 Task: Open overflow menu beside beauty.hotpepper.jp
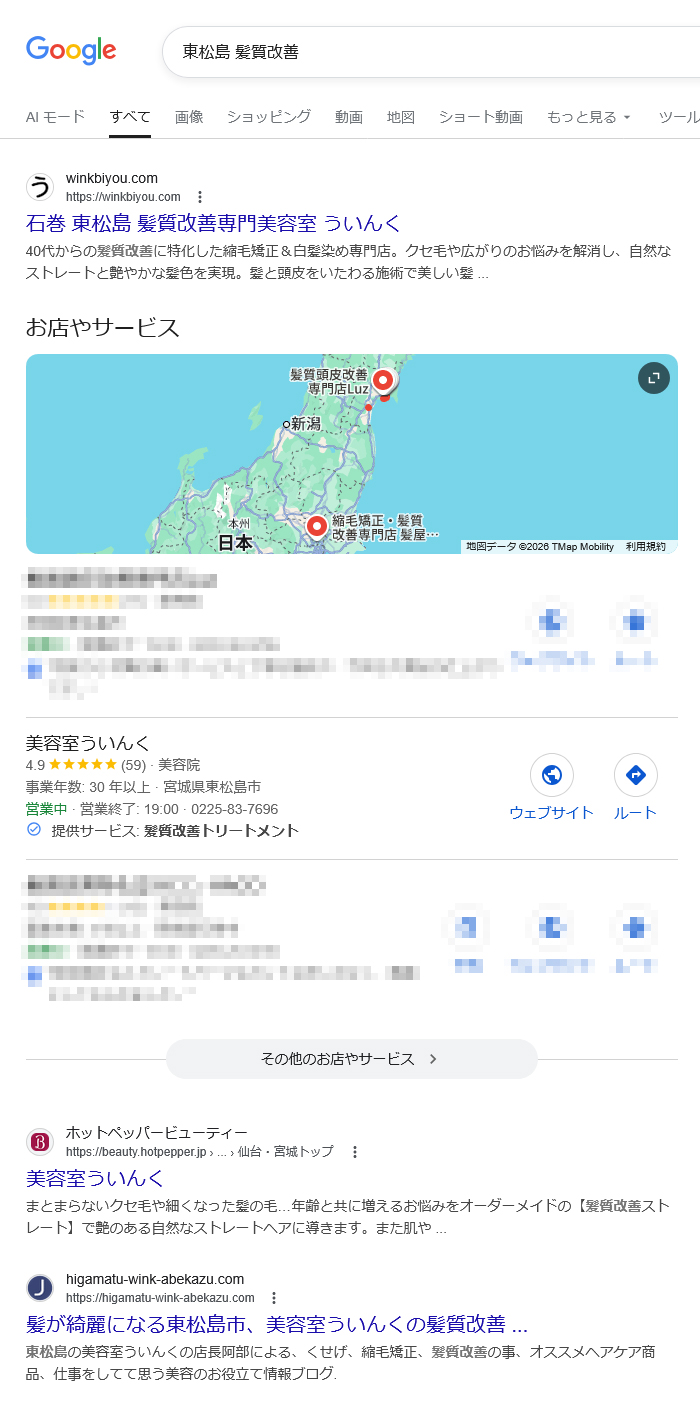click(x=355, y=1152)
